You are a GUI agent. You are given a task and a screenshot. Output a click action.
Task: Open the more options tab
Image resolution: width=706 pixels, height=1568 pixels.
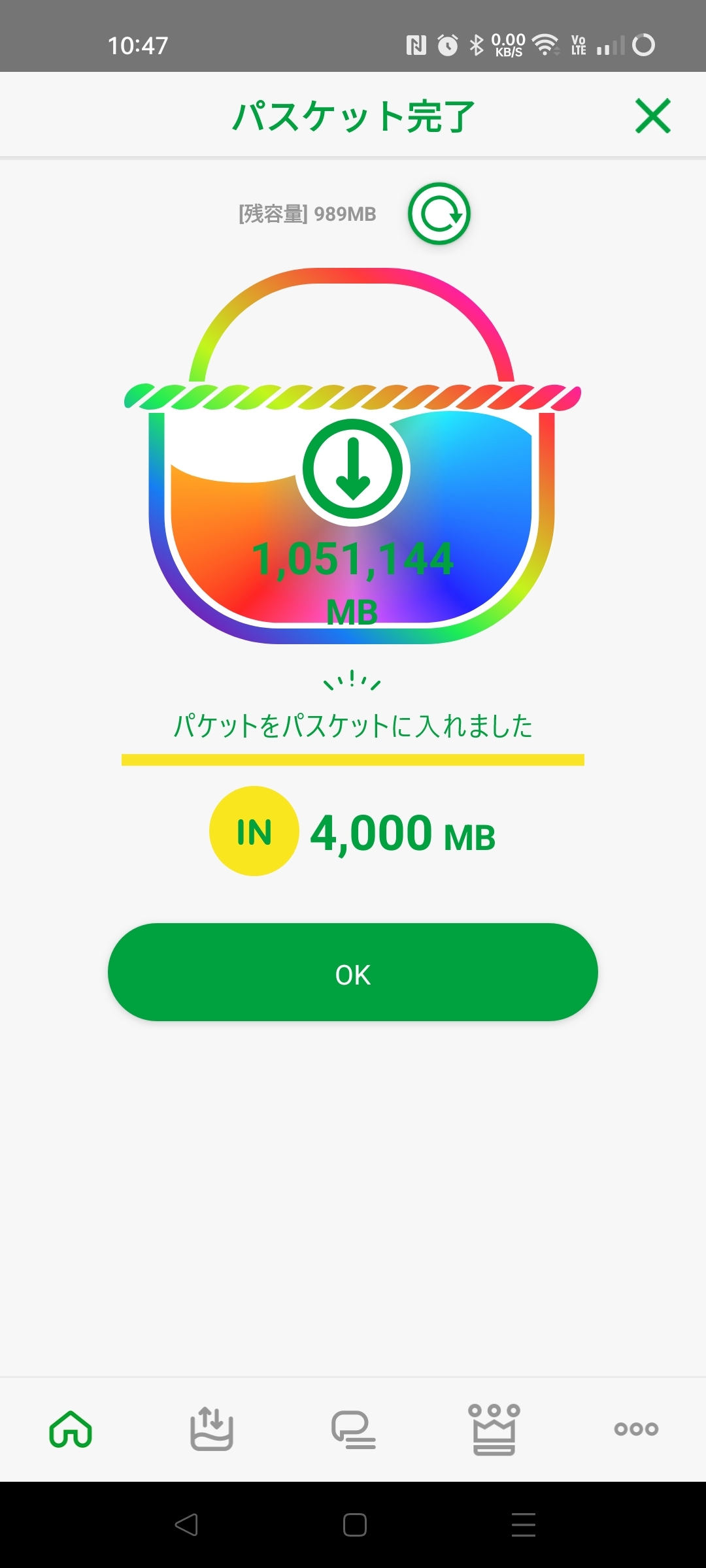point(635,1428)
